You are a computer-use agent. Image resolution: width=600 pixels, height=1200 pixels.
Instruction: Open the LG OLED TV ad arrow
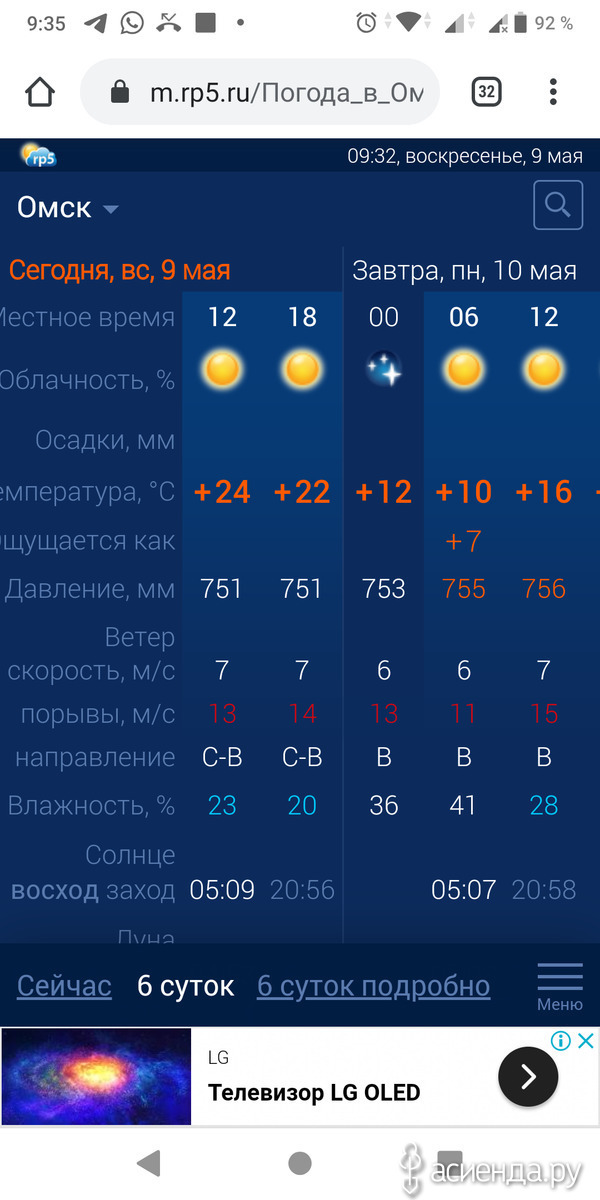[528, 1076]
